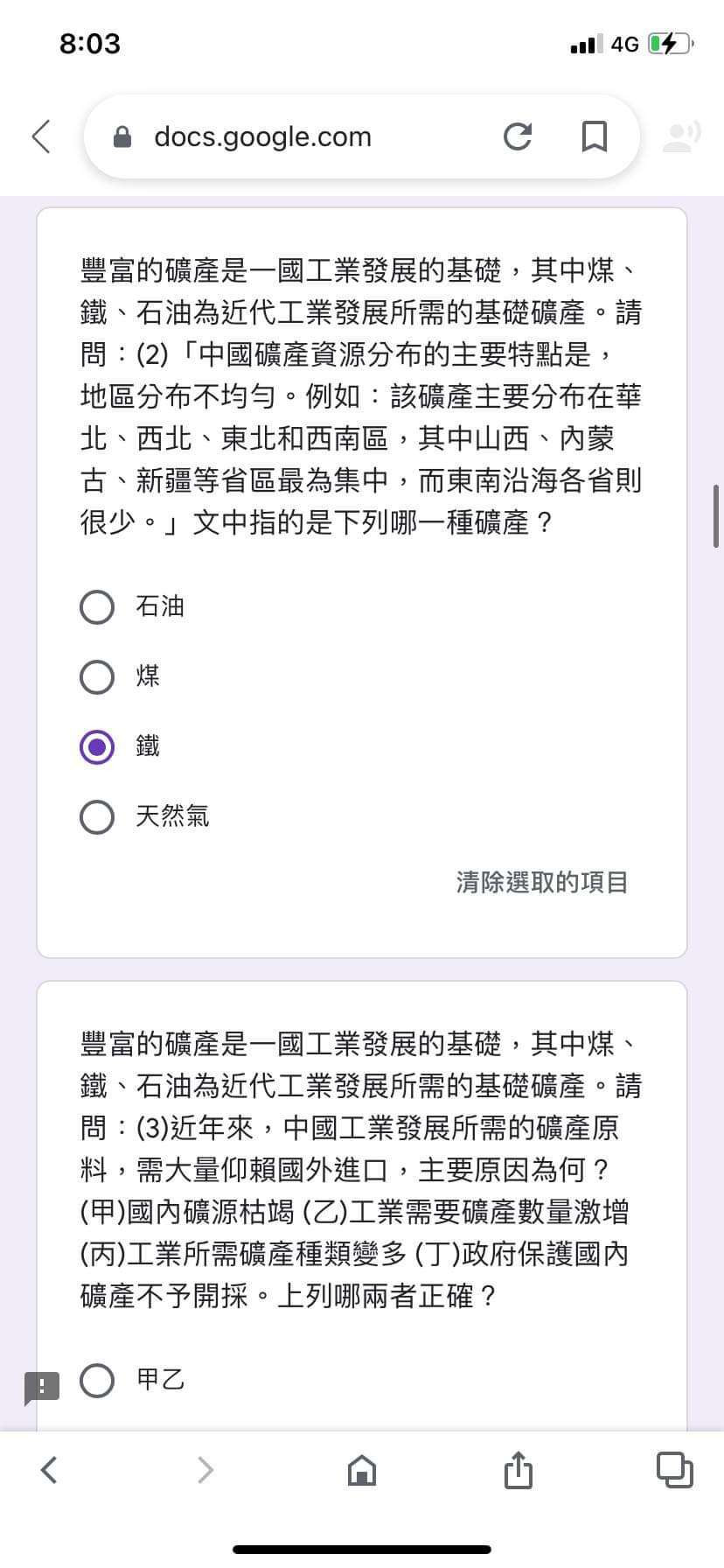Go to the browser home page

point(361,1470)
